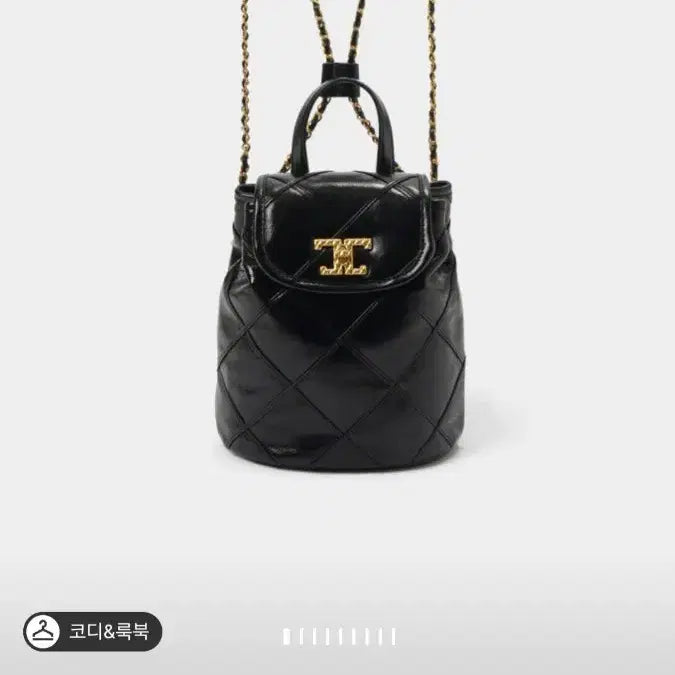Tap the image carousel page indicator
675x675 pixels.
coord(340,636)
